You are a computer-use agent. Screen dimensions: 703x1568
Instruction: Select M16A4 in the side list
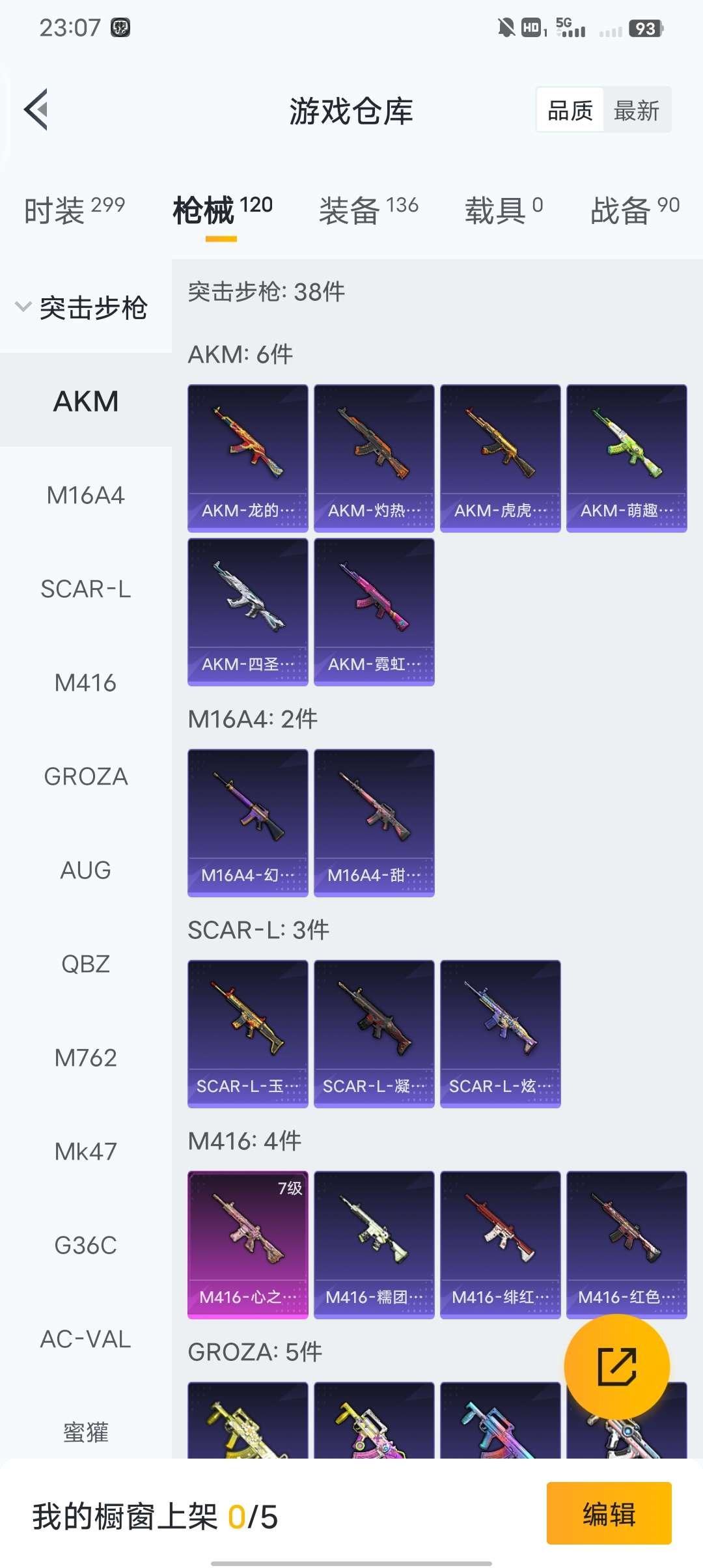pos(85,496)
